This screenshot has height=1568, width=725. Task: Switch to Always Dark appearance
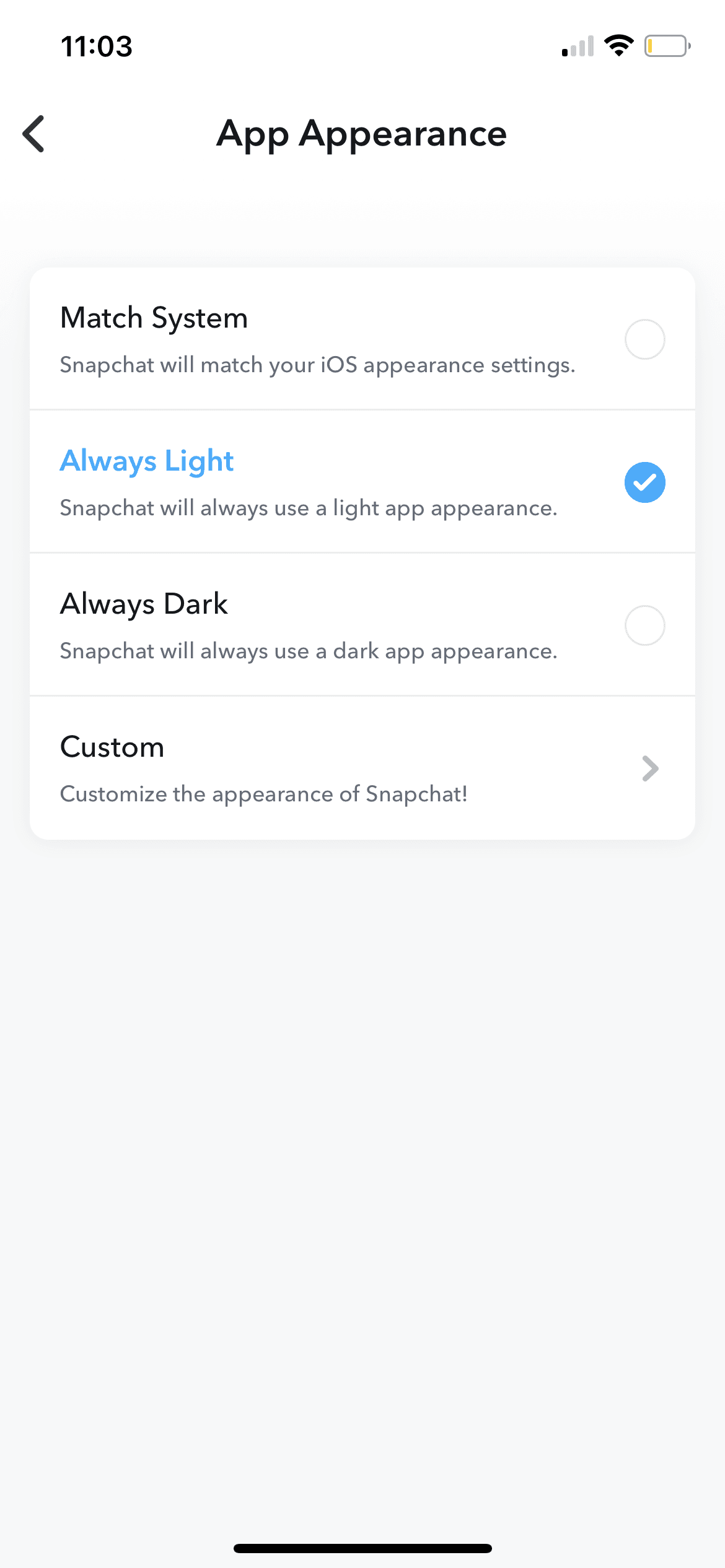(x=644, y=625)
